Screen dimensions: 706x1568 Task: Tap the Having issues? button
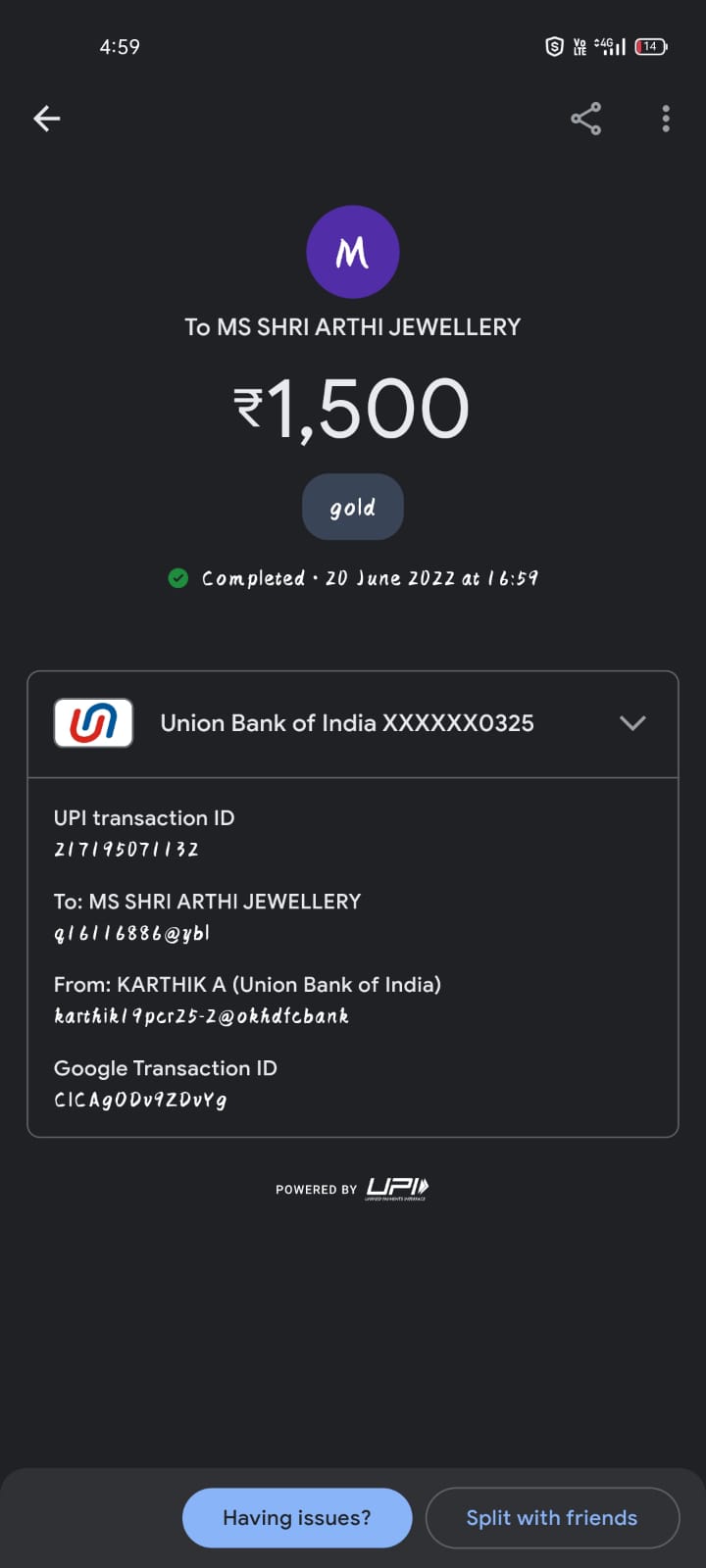pos(297,1517)
